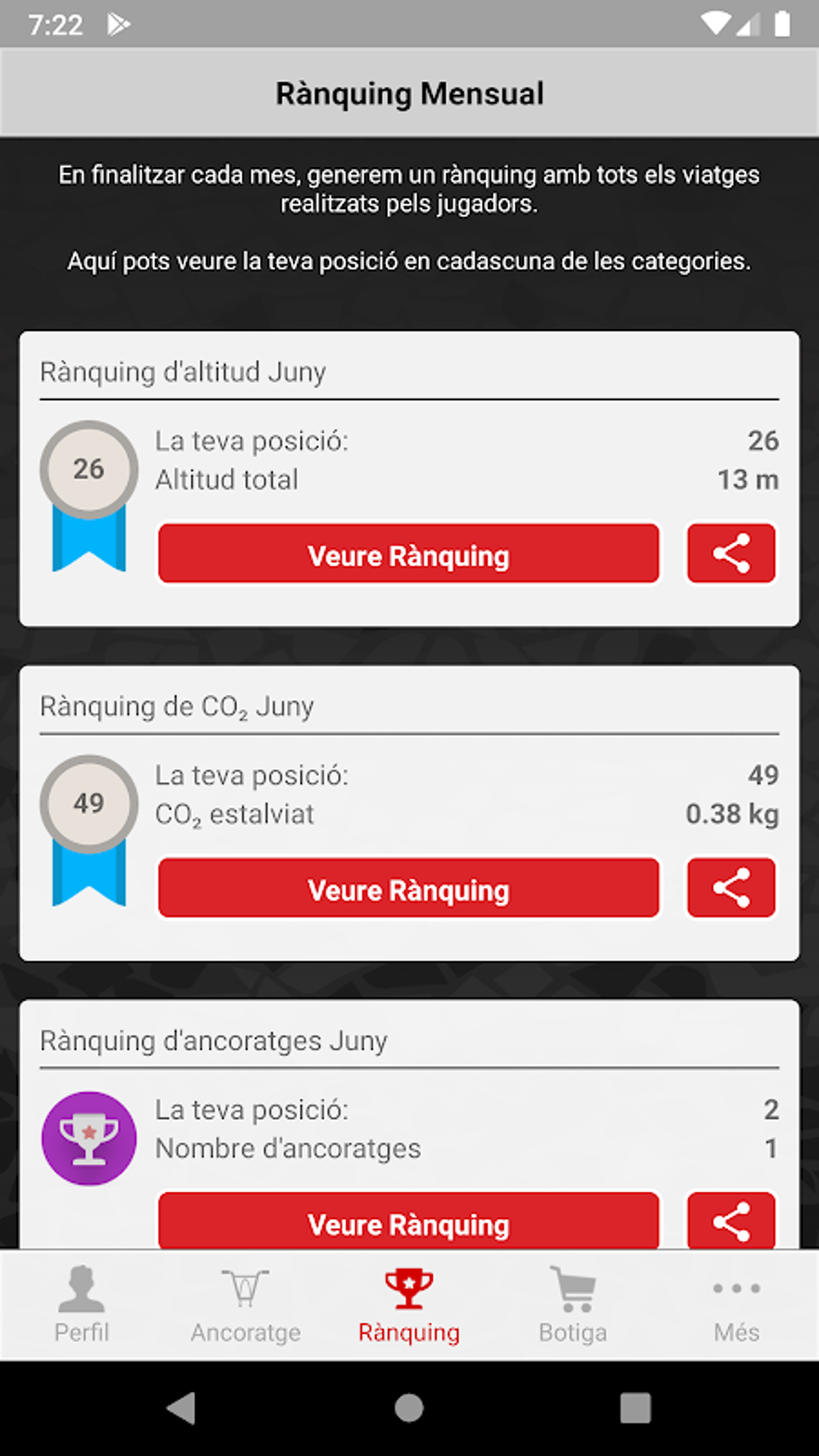View the ancoratges ranking for Juny
The height and width of the screenshot is (1456, 819).
tap(408, 1221)
